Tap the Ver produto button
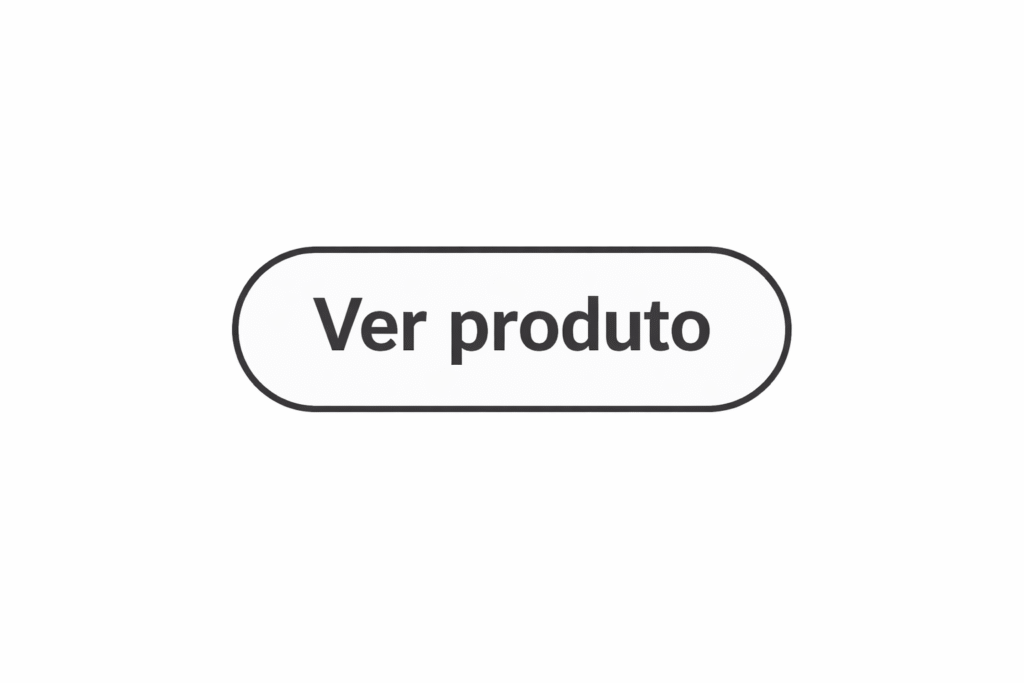This screenshot has height=683, width=1024. 511,328
